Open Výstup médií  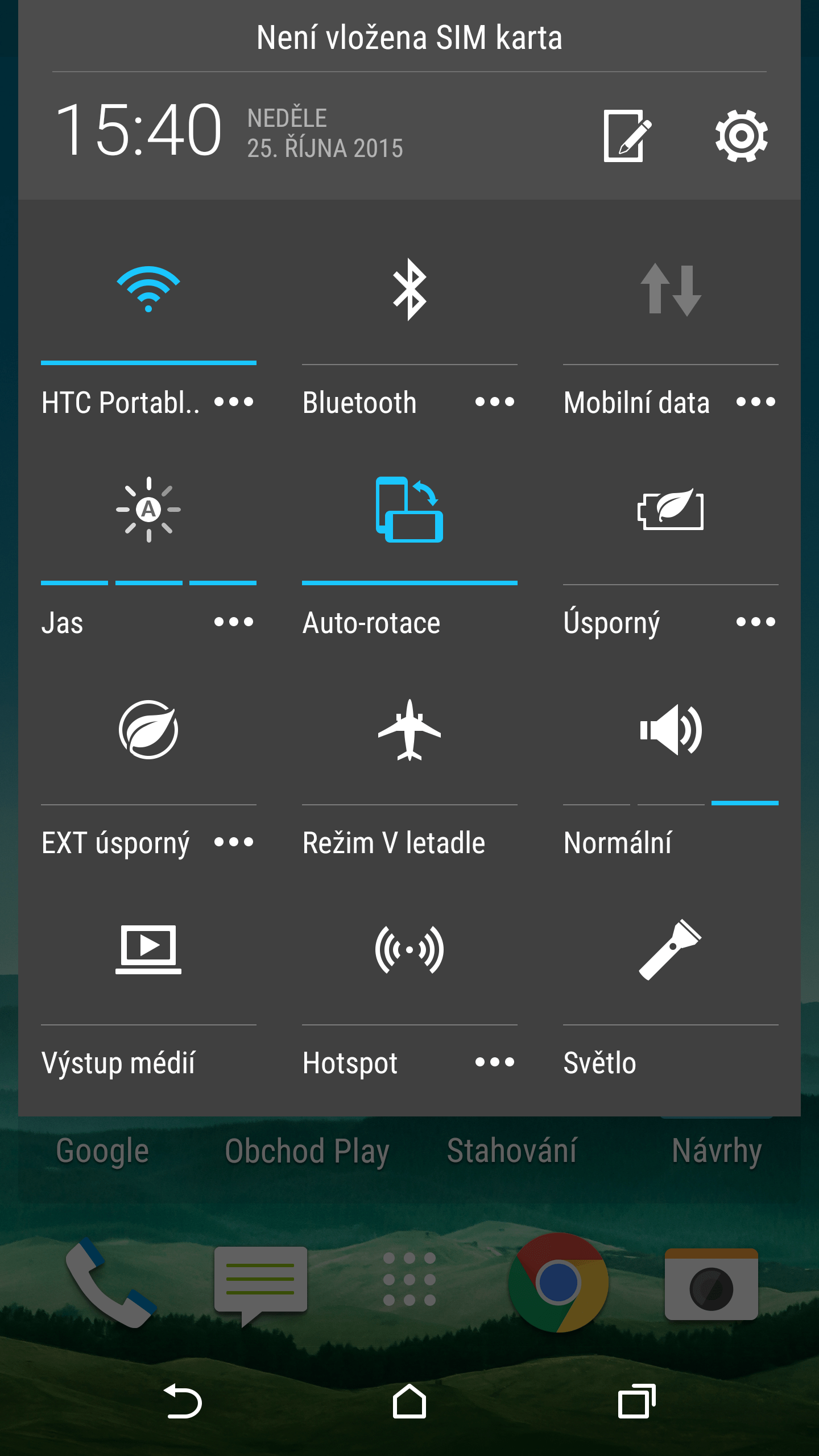148,950
